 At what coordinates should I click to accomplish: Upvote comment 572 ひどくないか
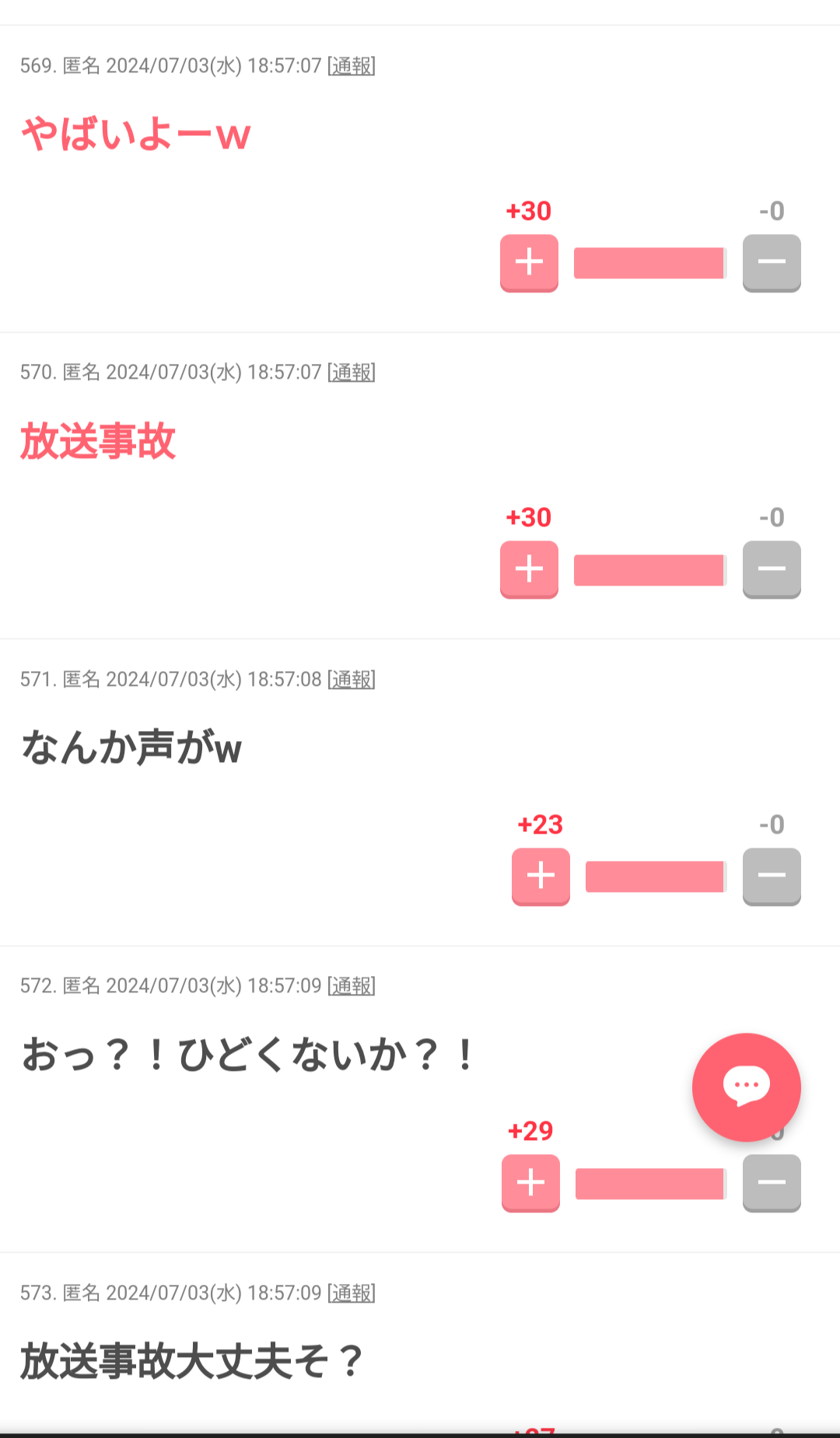530,1183
